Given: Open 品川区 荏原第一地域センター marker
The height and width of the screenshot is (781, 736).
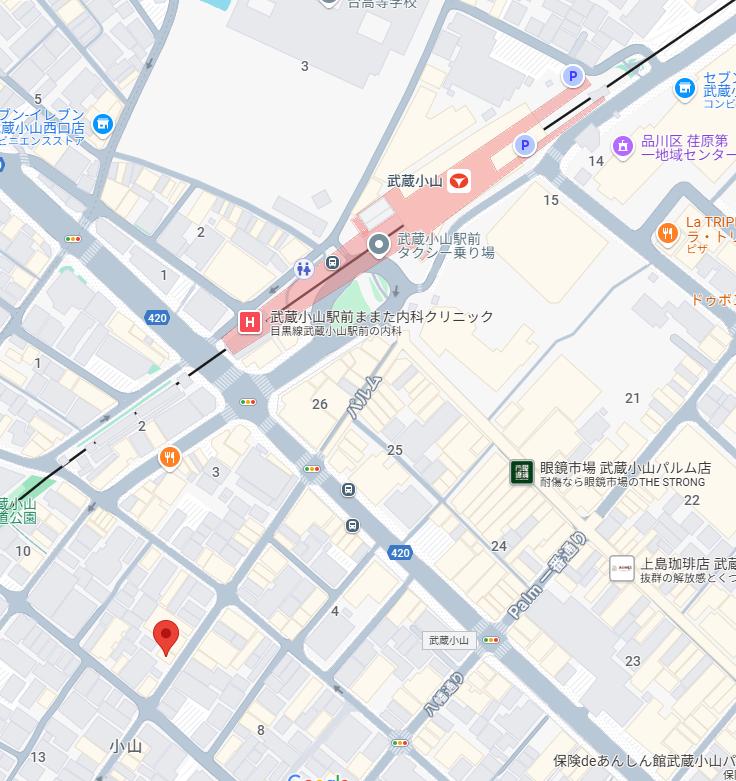Looking at the screenshot, I should tap(623, 147).
